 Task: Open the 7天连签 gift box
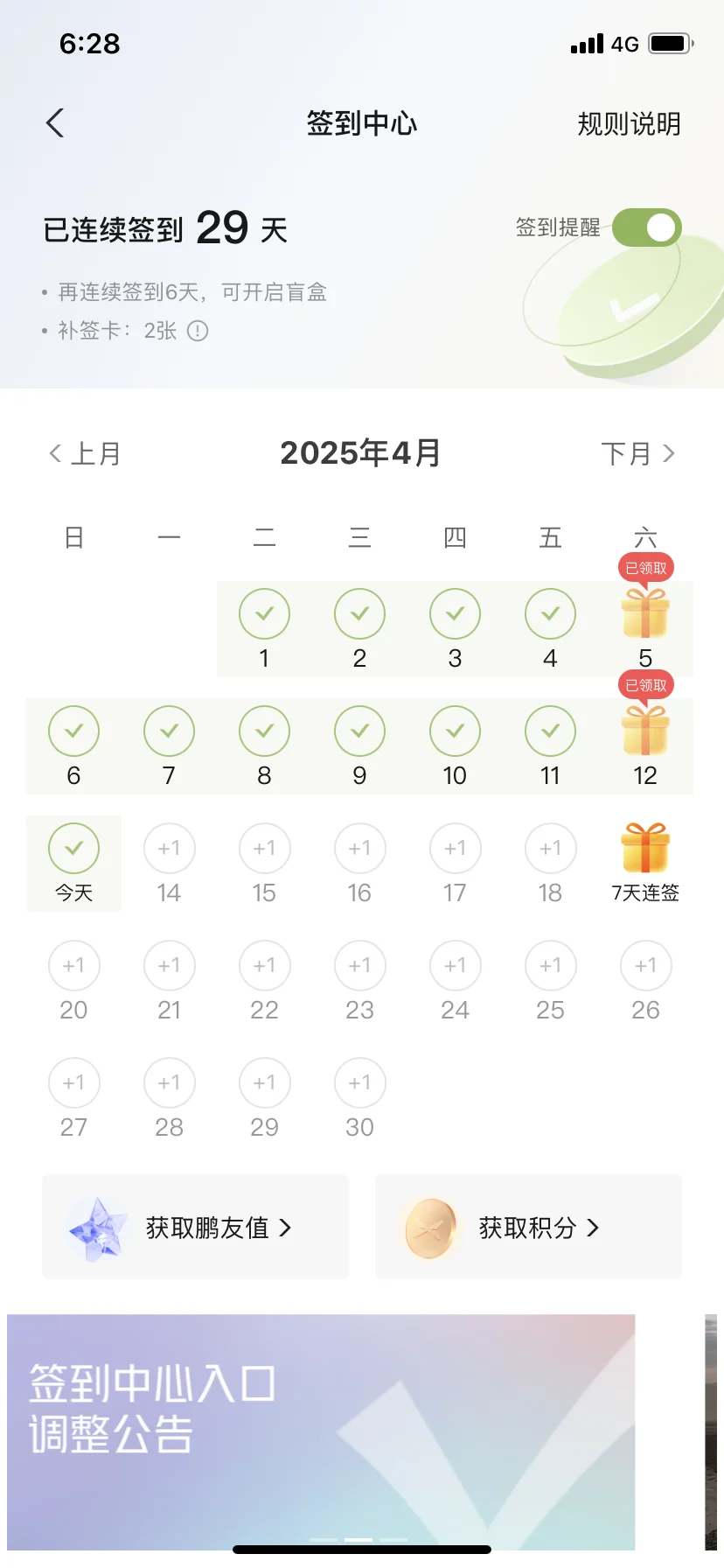645,849
